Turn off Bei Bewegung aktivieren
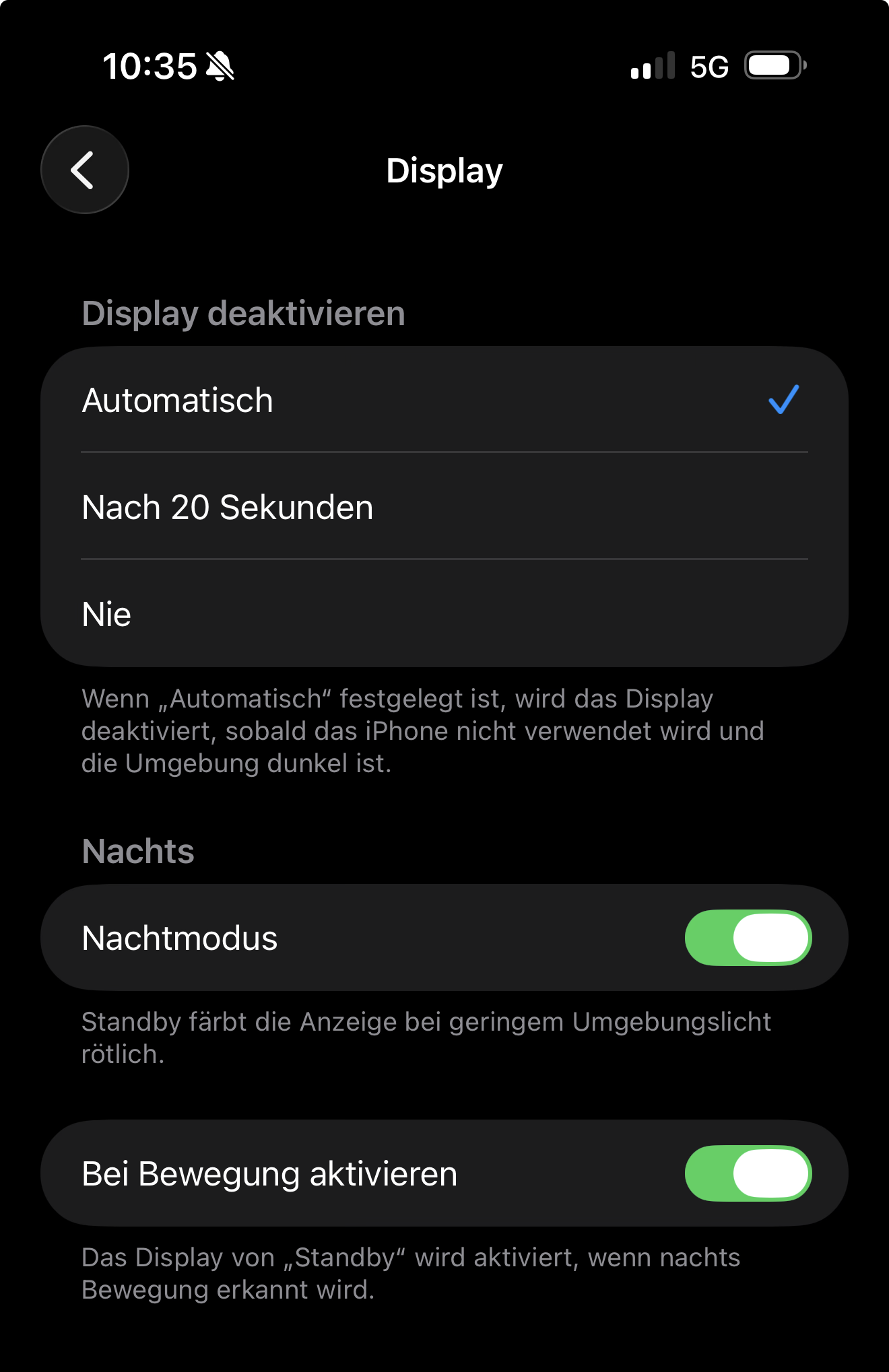Viewport: 889px width, 1372px height. 748,1173
